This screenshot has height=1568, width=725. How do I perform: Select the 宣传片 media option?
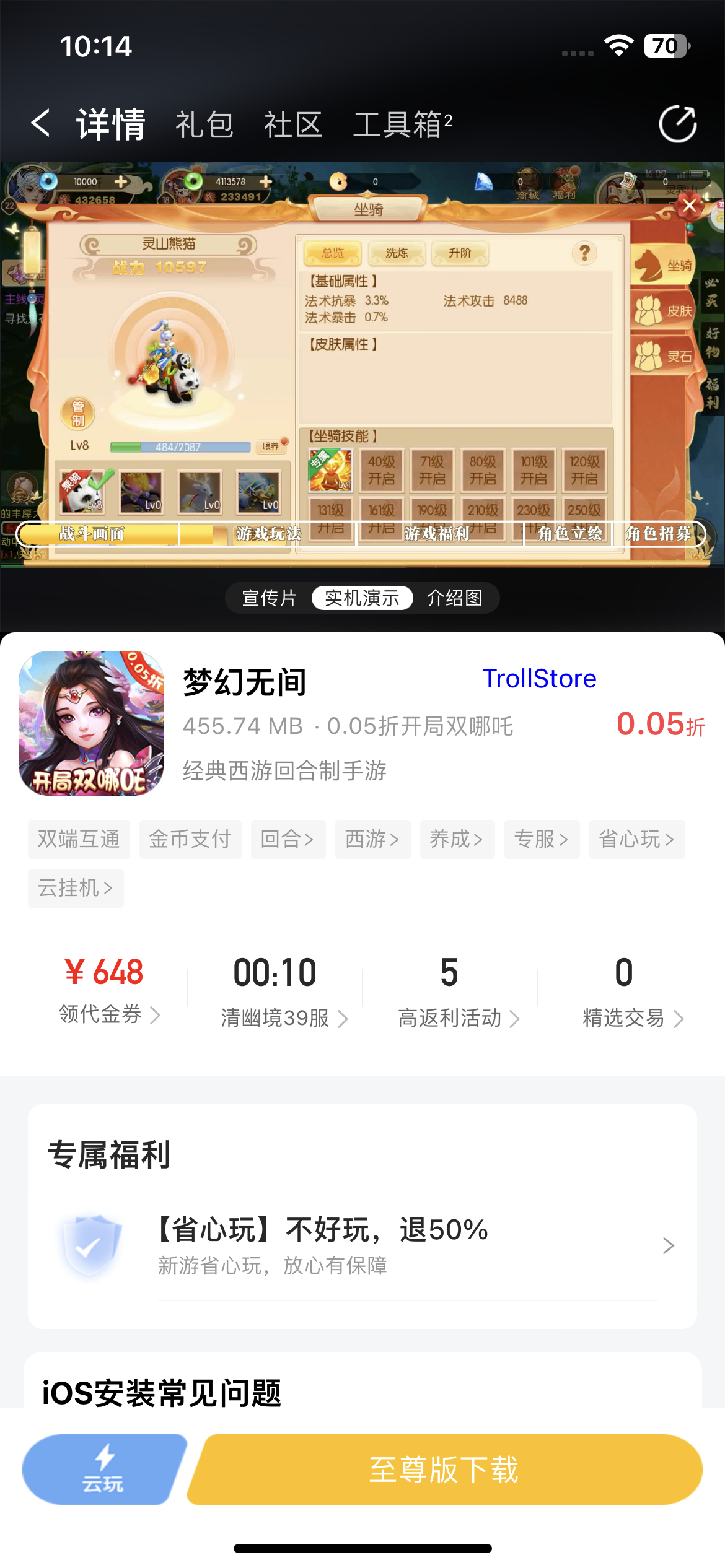(269, 598)
